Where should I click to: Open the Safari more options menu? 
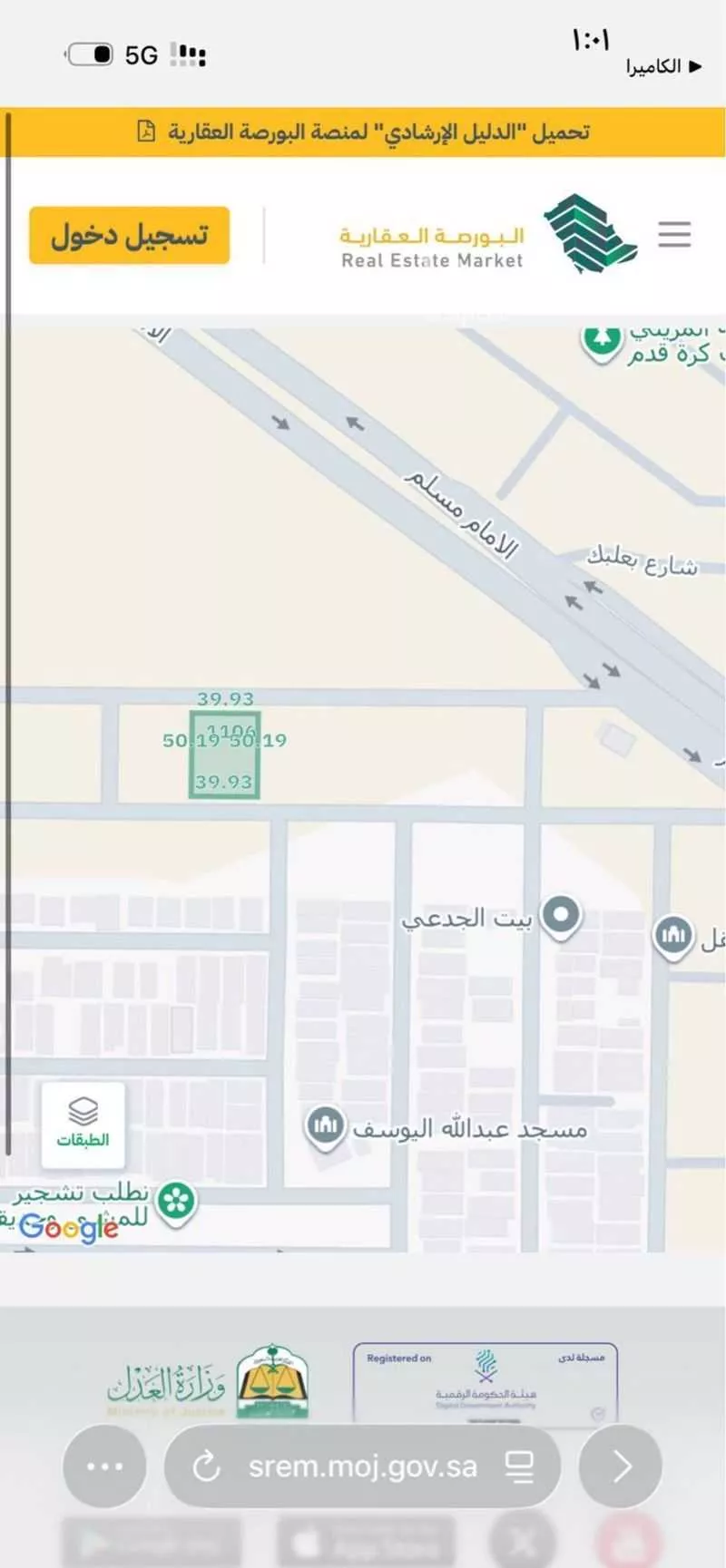104,1467
